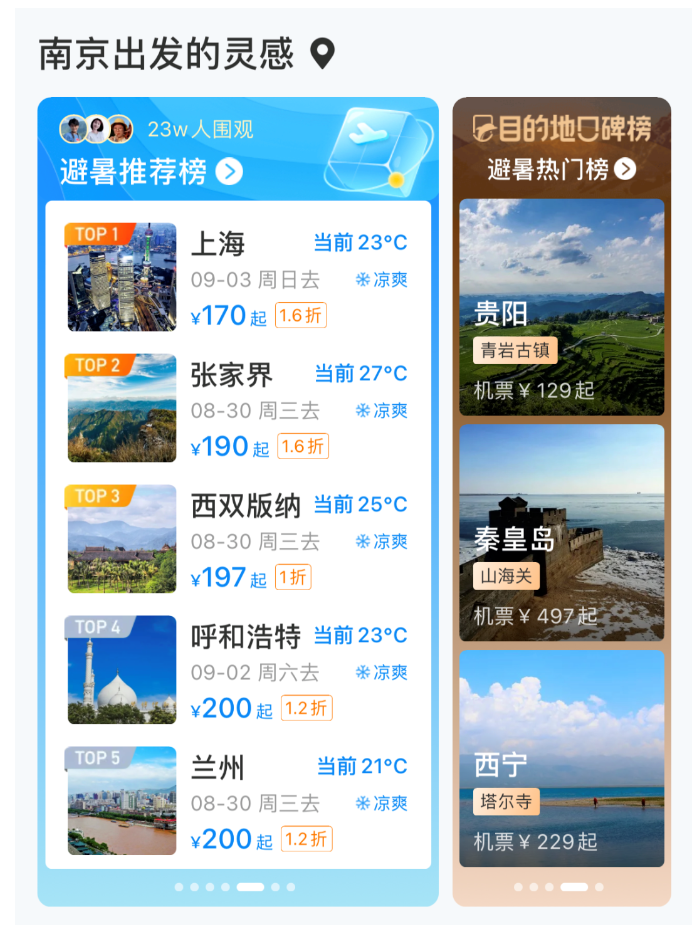Check the TOP 5 兰州 flight offer
Image resolution: width=694 pixels, height=925 pixels.
238,801
